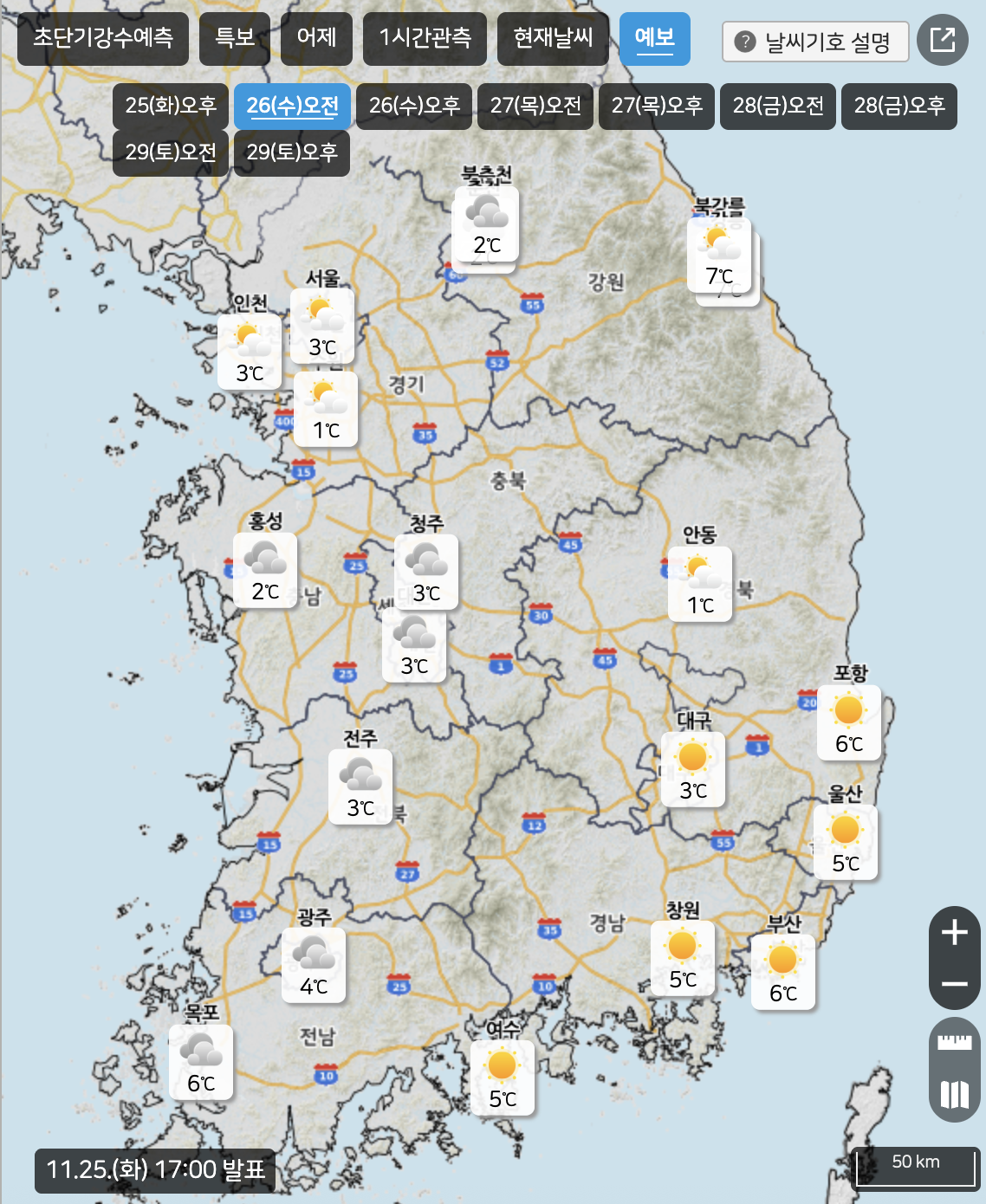Image resolution: width=986 pixels, height=1204 pixels.
Task: View the 29(토)오후 forecast
Action: point(292,153)
